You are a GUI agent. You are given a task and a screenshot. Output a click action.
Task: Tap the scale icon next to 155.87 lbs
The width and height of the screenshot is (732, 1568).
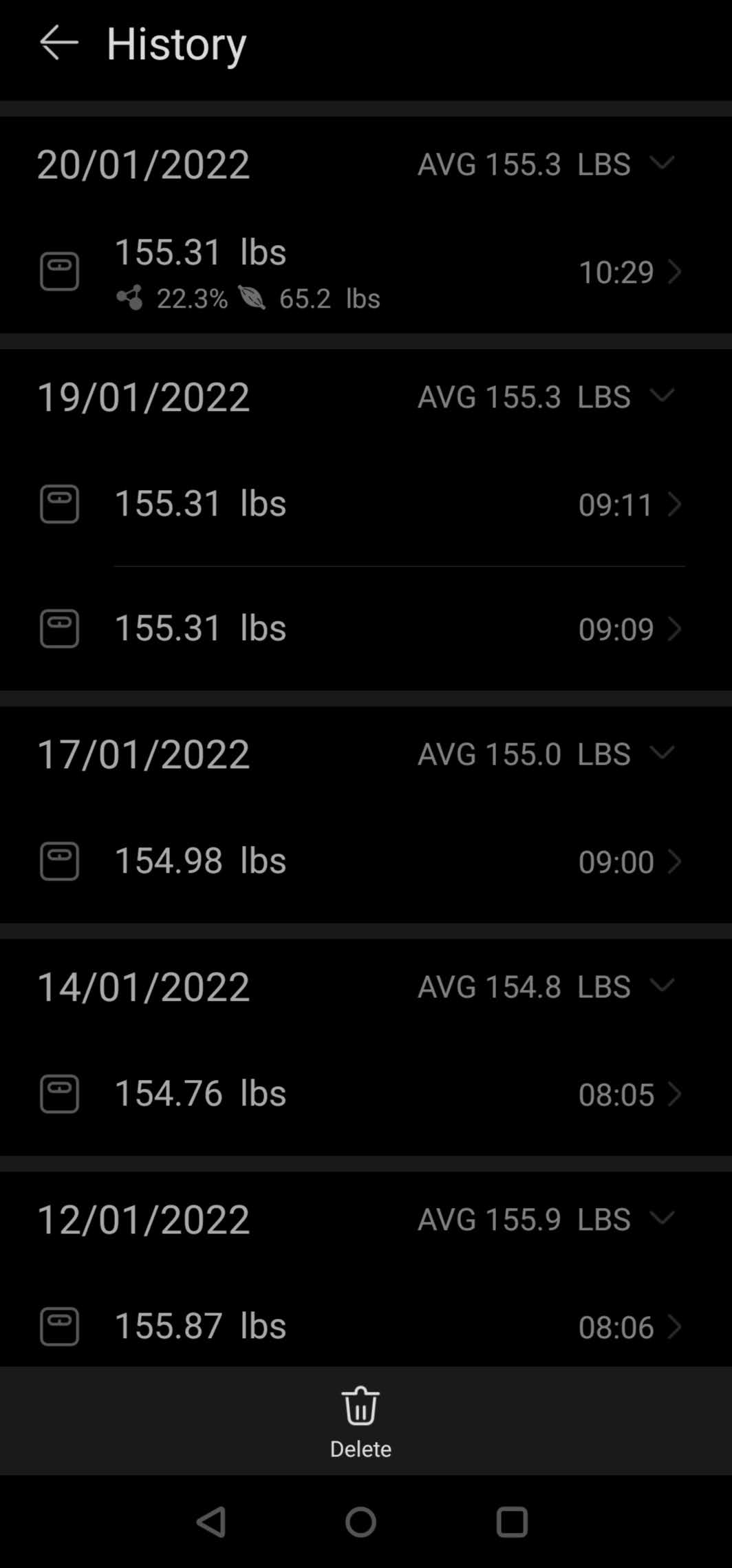(59, 1326)
